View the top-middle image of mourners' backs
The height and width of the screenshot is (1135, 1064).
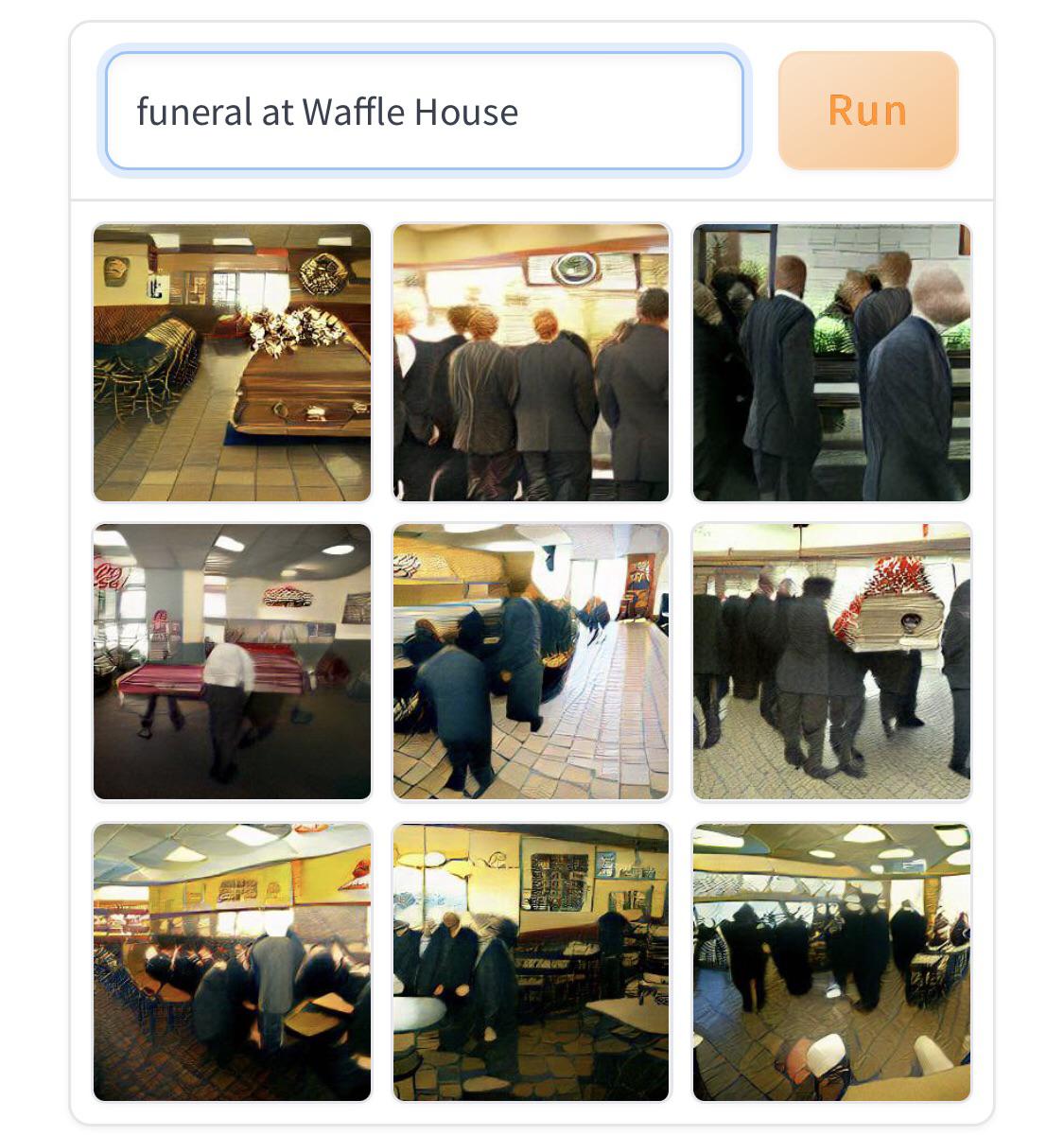(x=532, y=361)
